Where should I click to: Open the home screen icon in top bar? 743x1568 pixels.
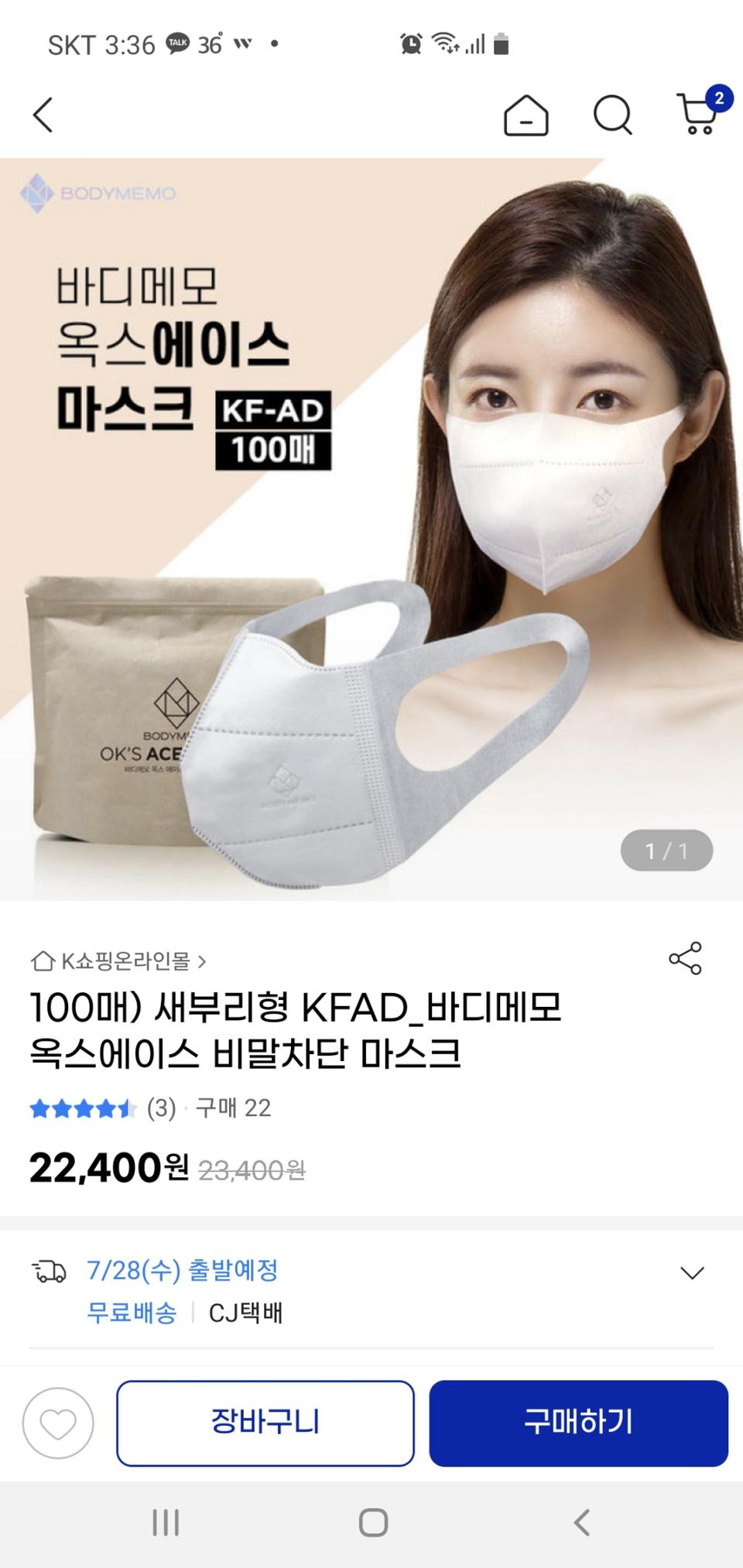pyautogui.click(x=525, y=116)
